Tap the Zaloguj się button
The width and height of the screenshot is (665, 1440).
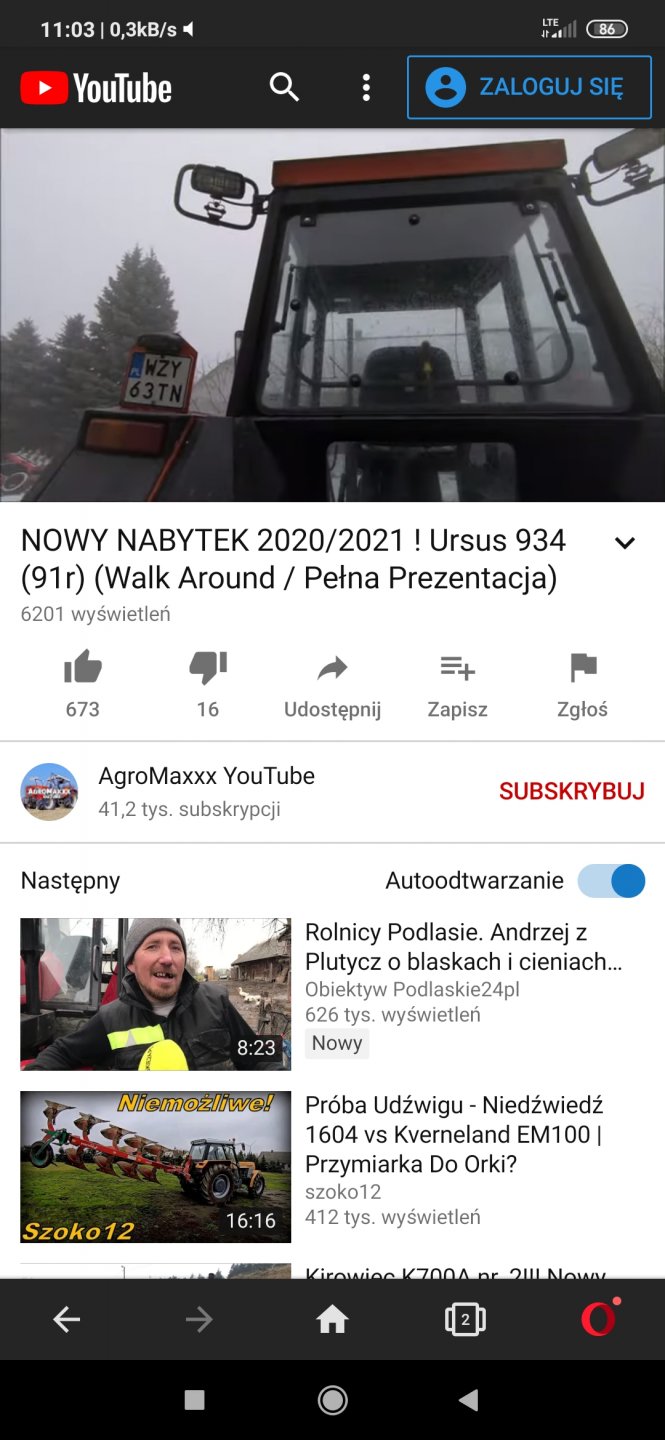[529, 88]
